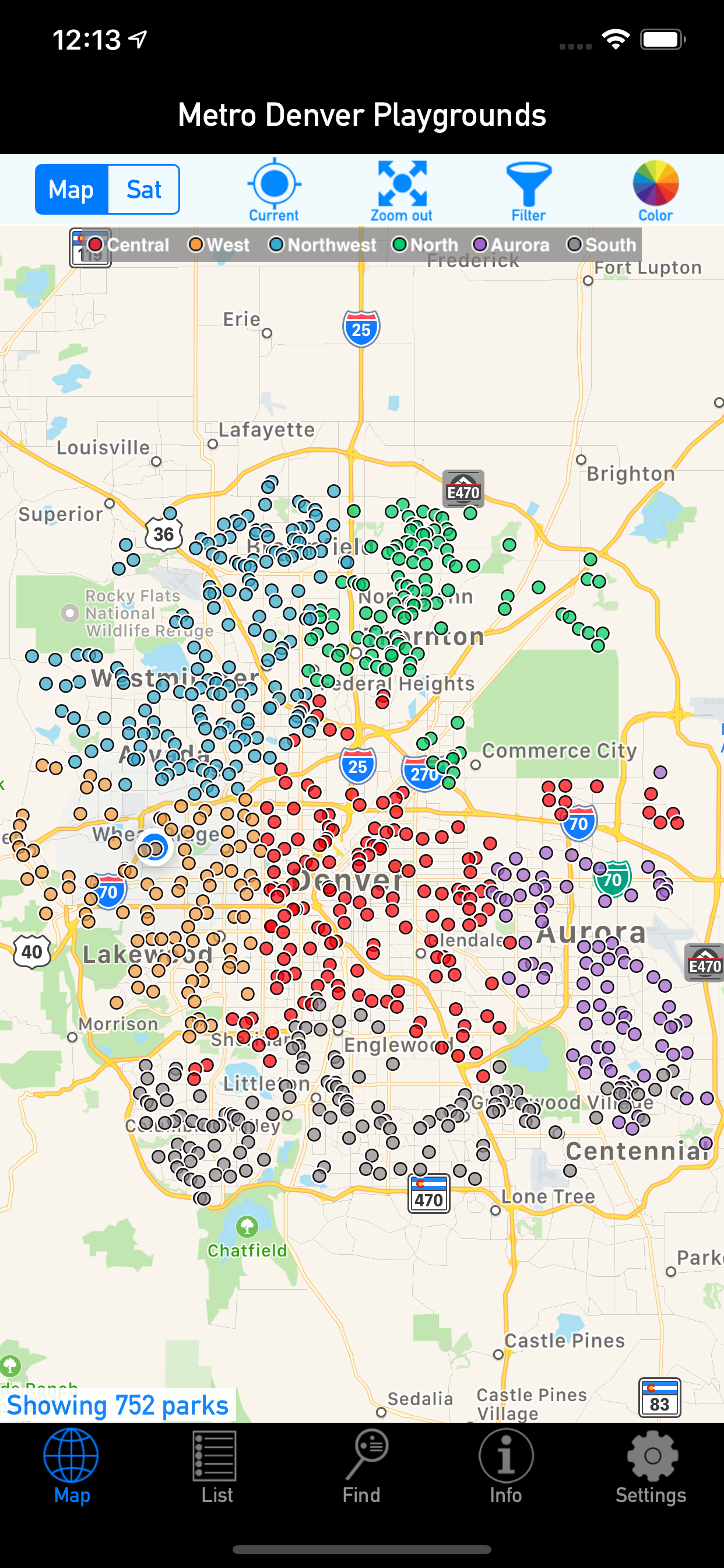
Task: Tap the Info icon
Action: (505, 1473)
